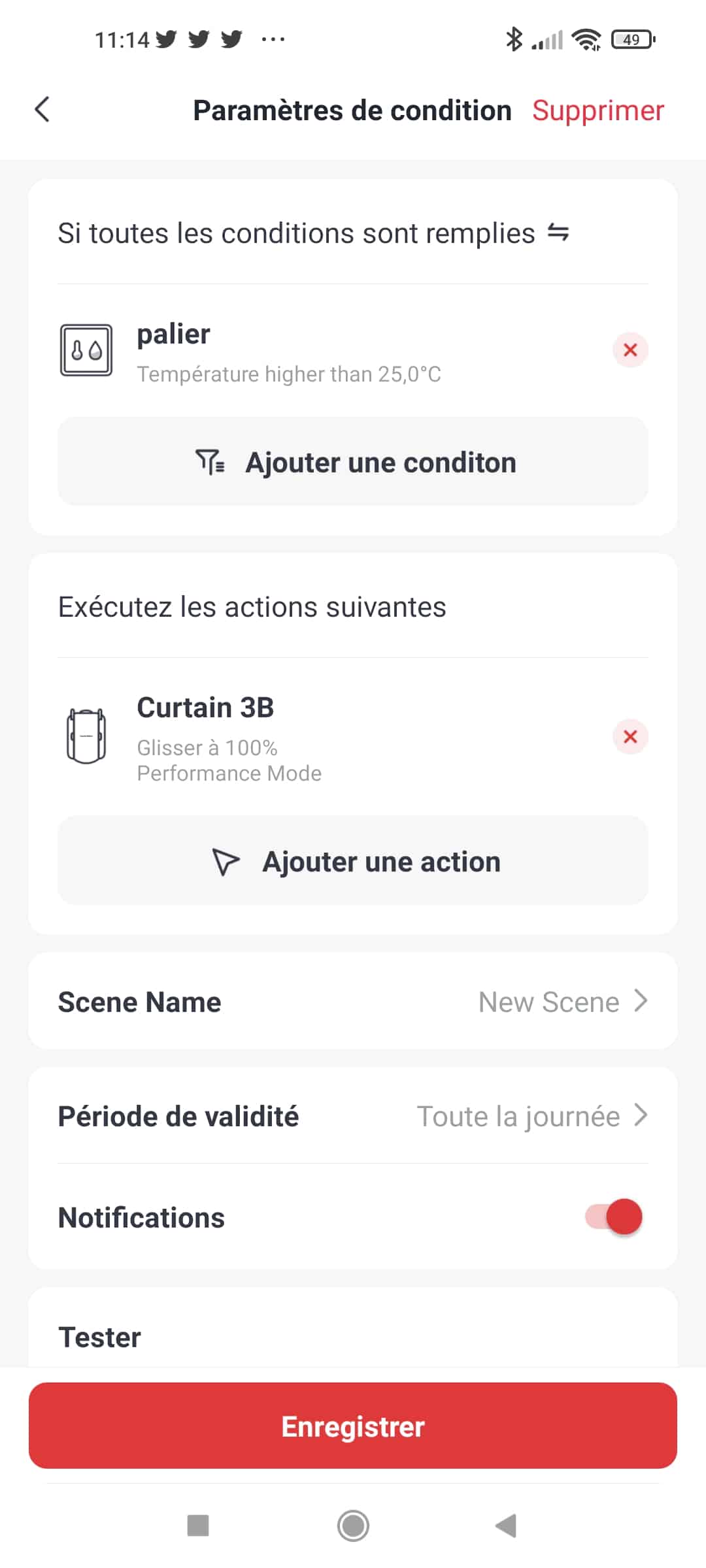Tap Supprimer to delete this scene
The height and width of the screenshot is (1568, 706).
(597, 110)
